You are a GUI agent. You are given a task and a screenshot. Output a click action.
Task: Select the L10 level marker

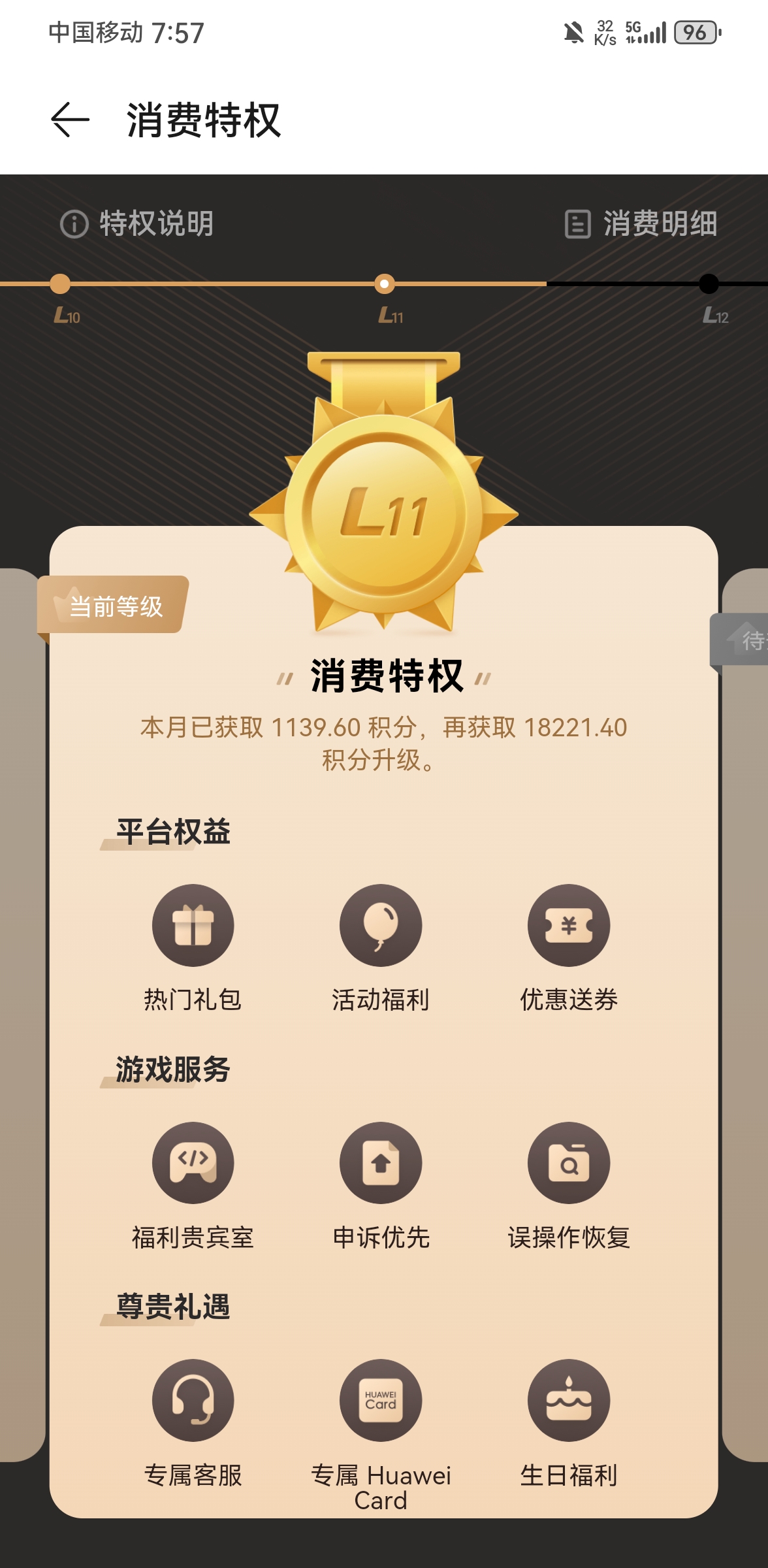(x=61, y=284)
